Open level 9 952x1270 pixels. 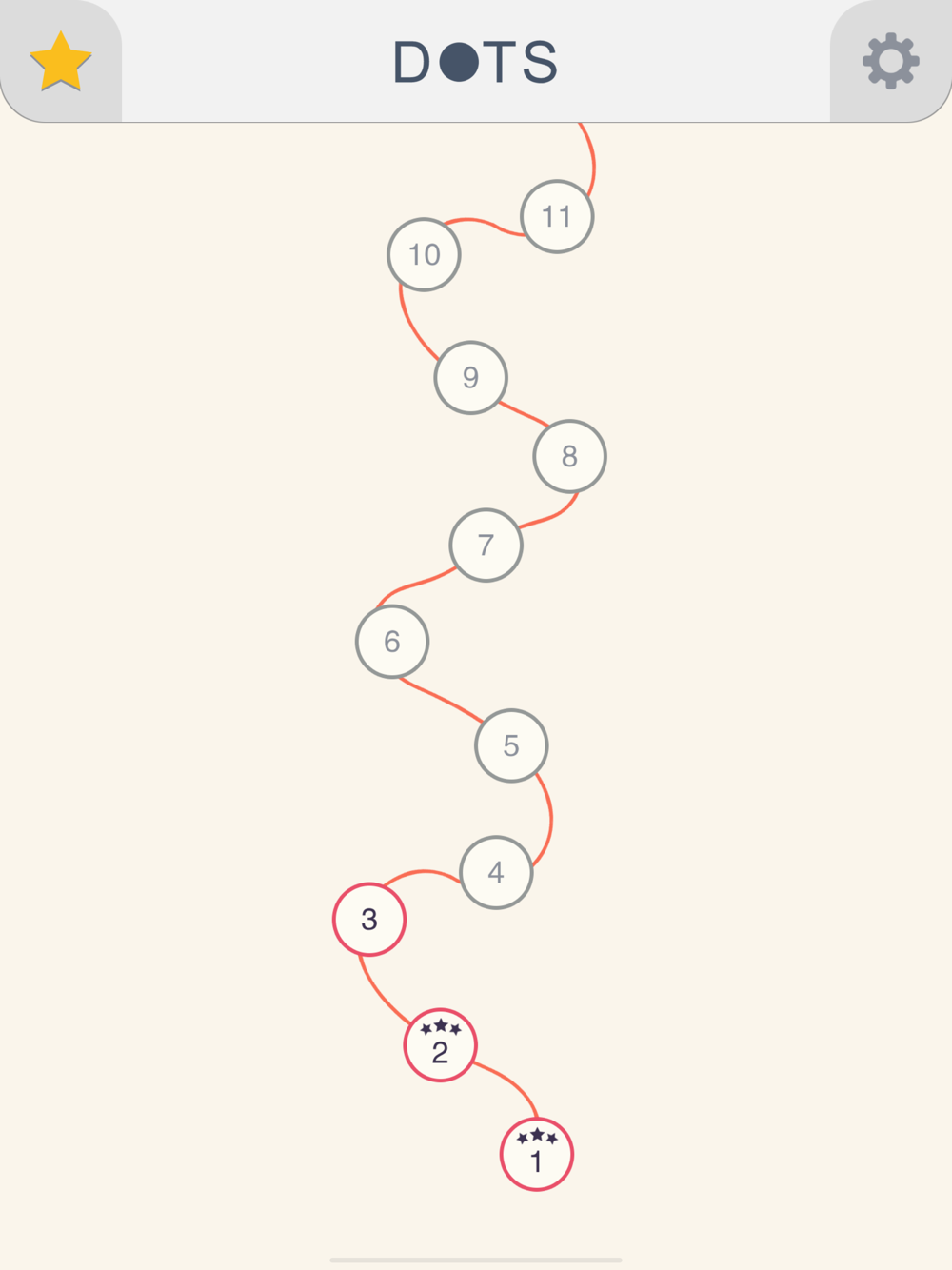coord(470,377)
